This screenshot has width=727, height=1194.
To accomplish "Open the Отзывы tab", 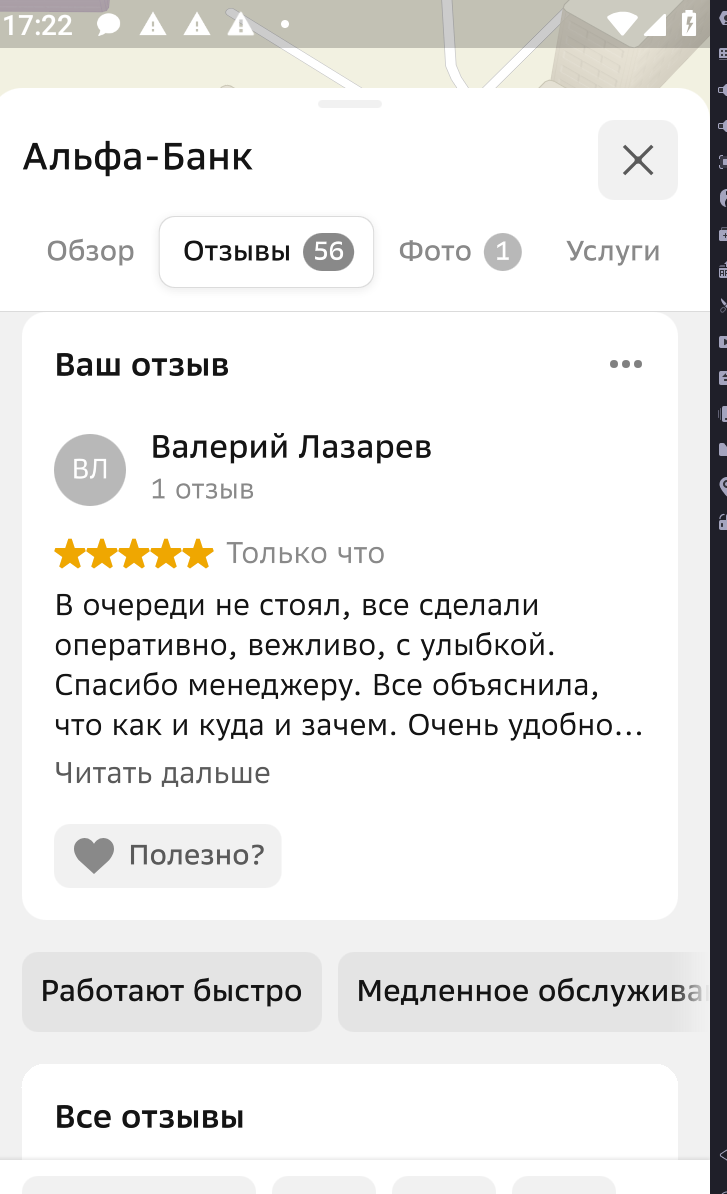I will point(266,251).
